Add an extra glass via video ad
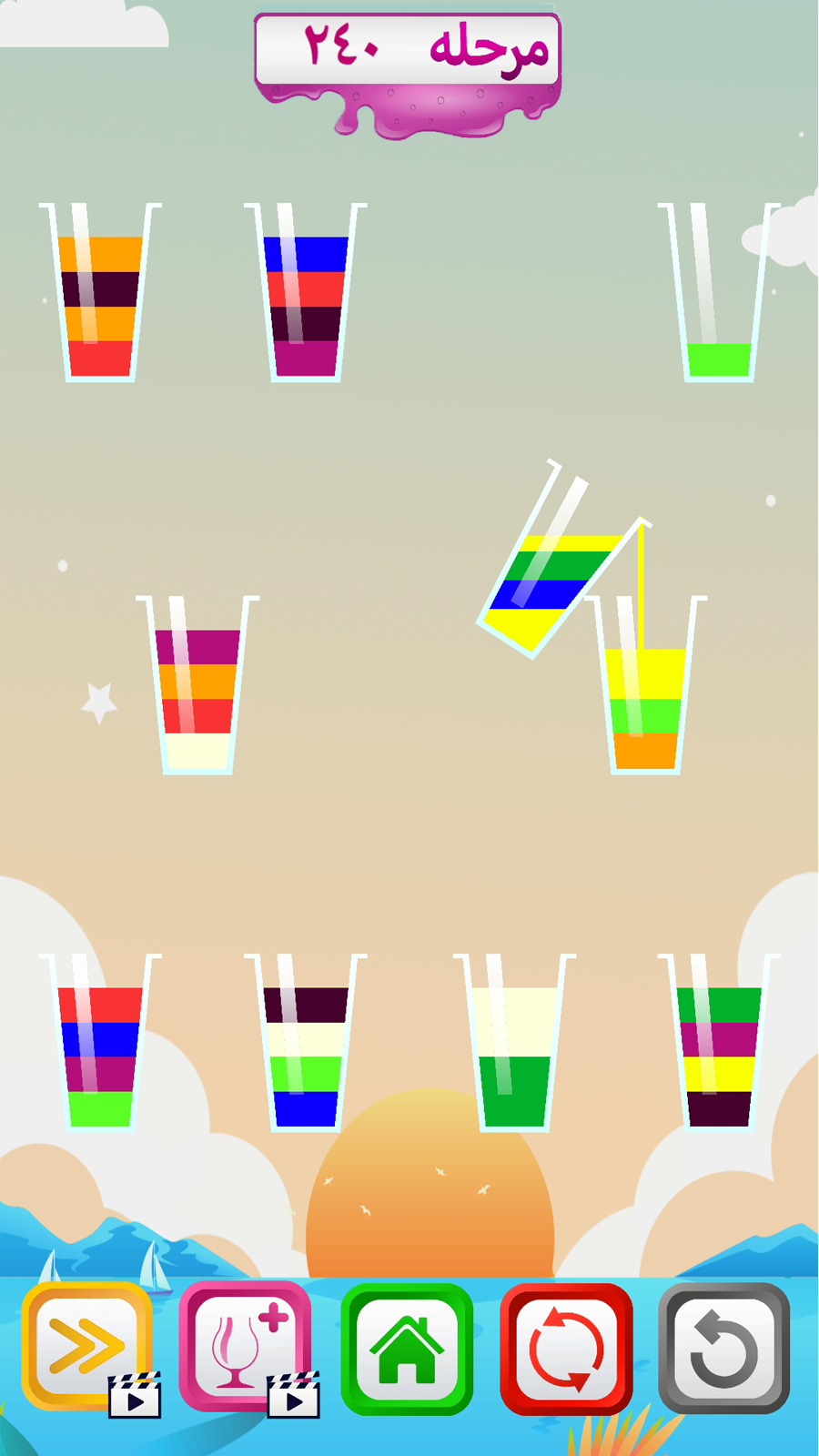This screenshot has width=819, height=1456. click(245, 1347)
